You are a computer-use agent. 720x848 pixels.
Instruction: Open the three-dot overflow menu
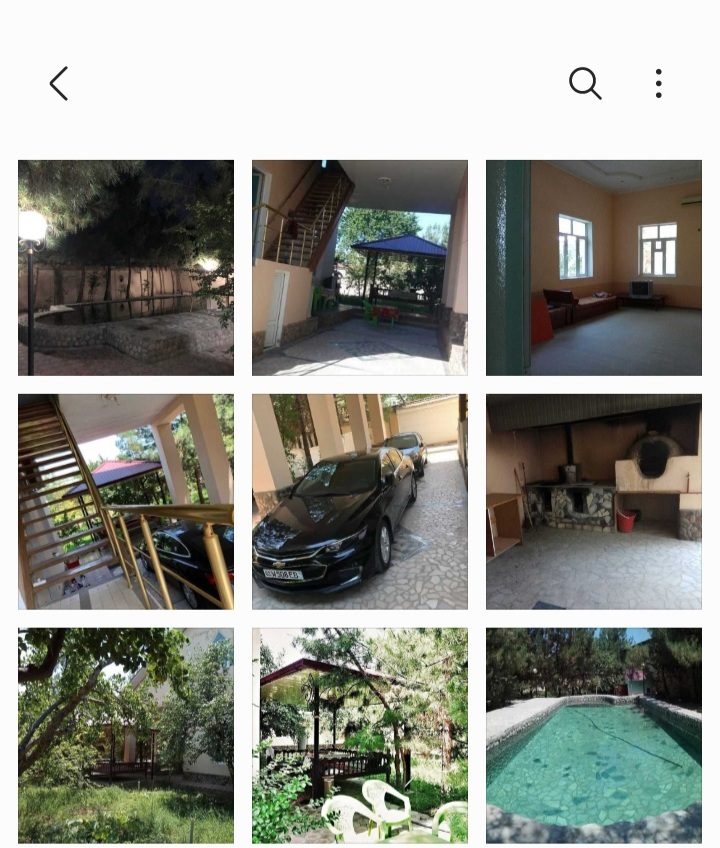click(658, 84)
